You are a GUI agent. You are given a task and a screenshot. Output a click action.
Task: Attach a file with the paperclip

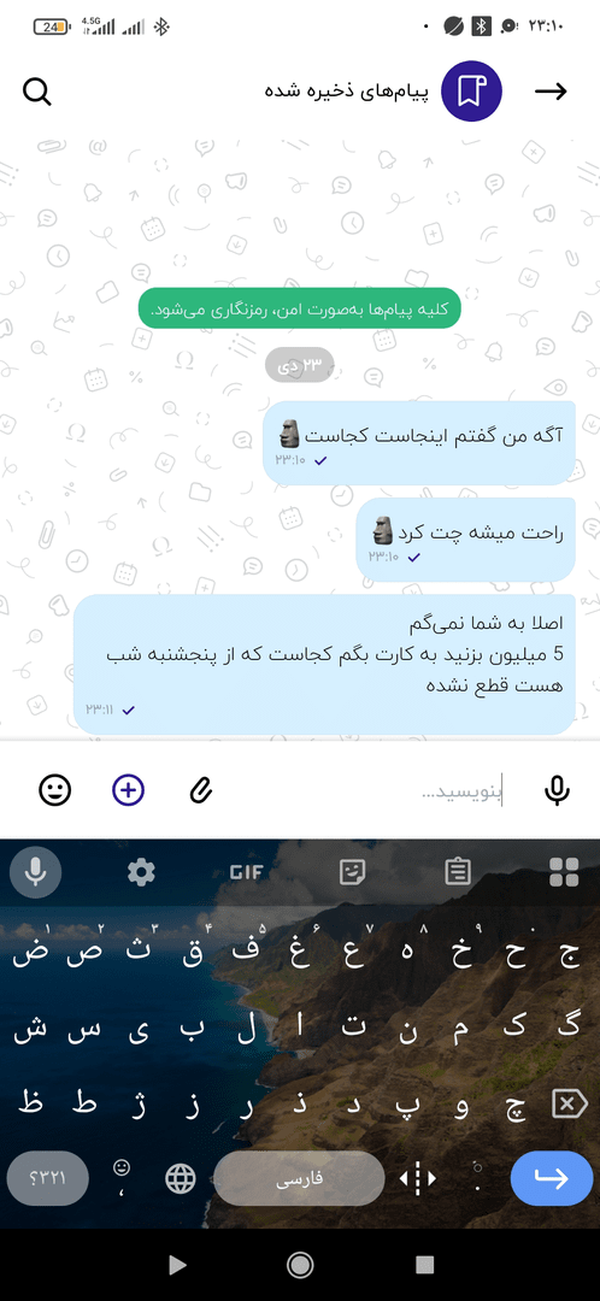(x=201, y=791)
